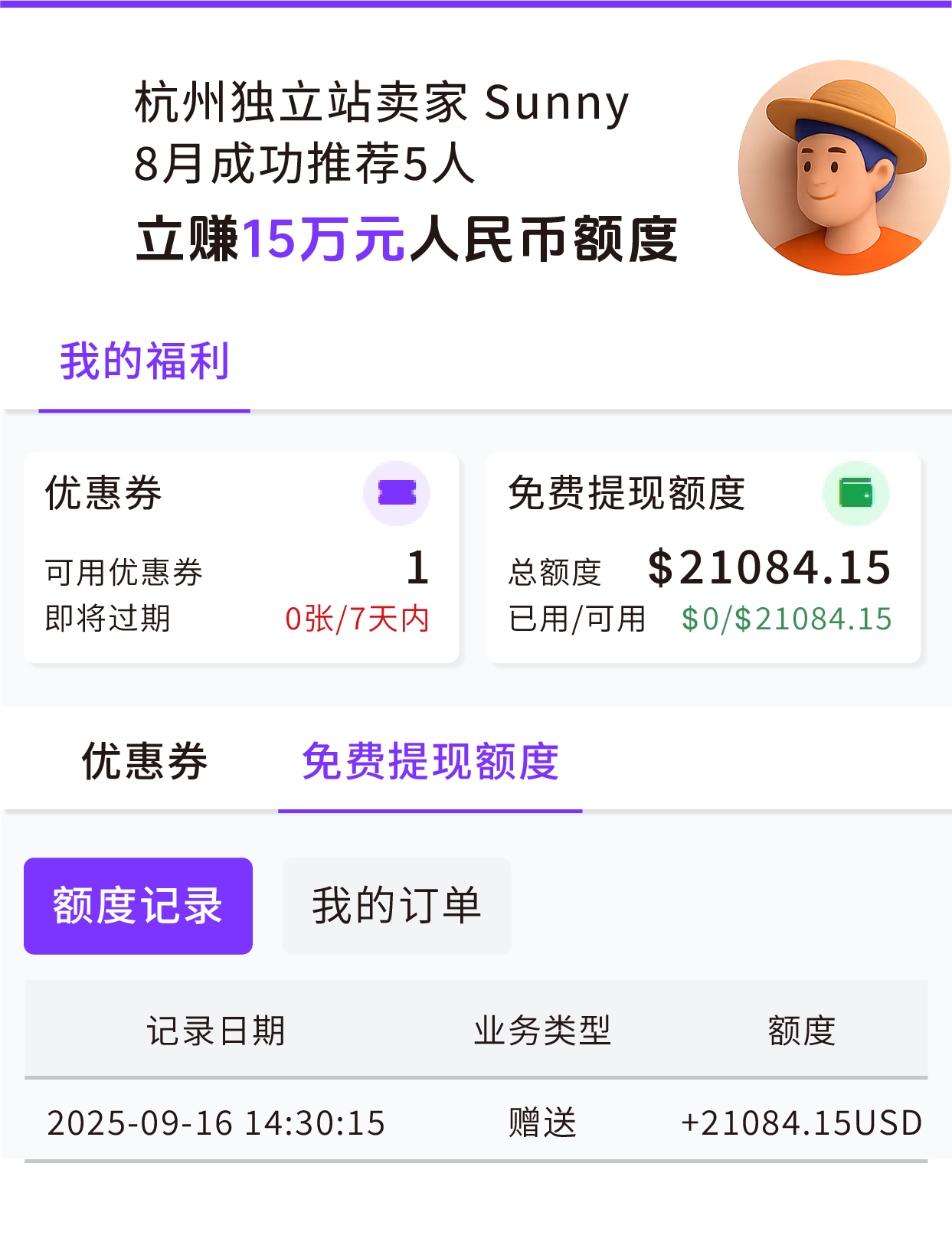Open 额度记录 view
This screenshot has height=1245, width=952.
coord(138,905)
